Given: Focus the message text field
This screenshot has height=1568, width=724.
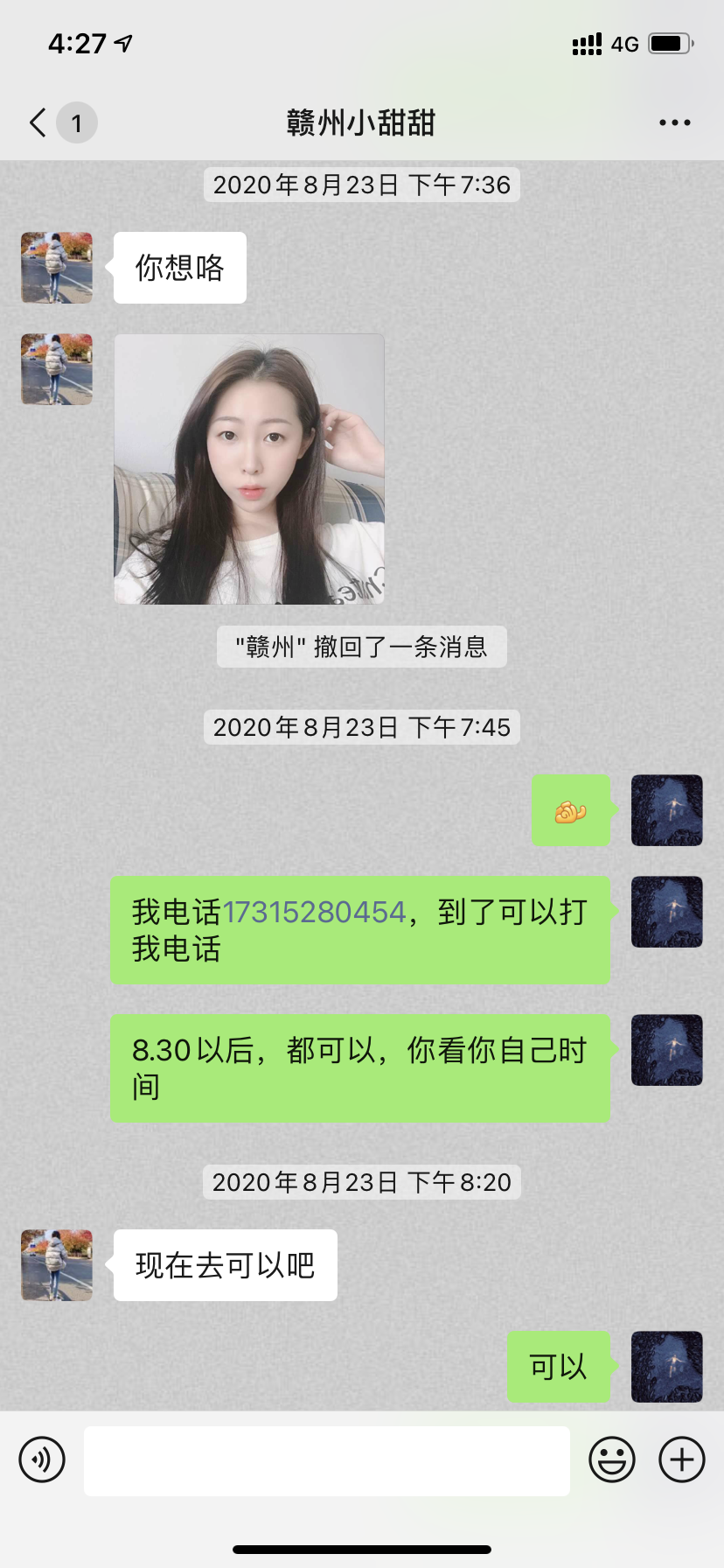Looking at the screenshot, I should click(326, 1460).
